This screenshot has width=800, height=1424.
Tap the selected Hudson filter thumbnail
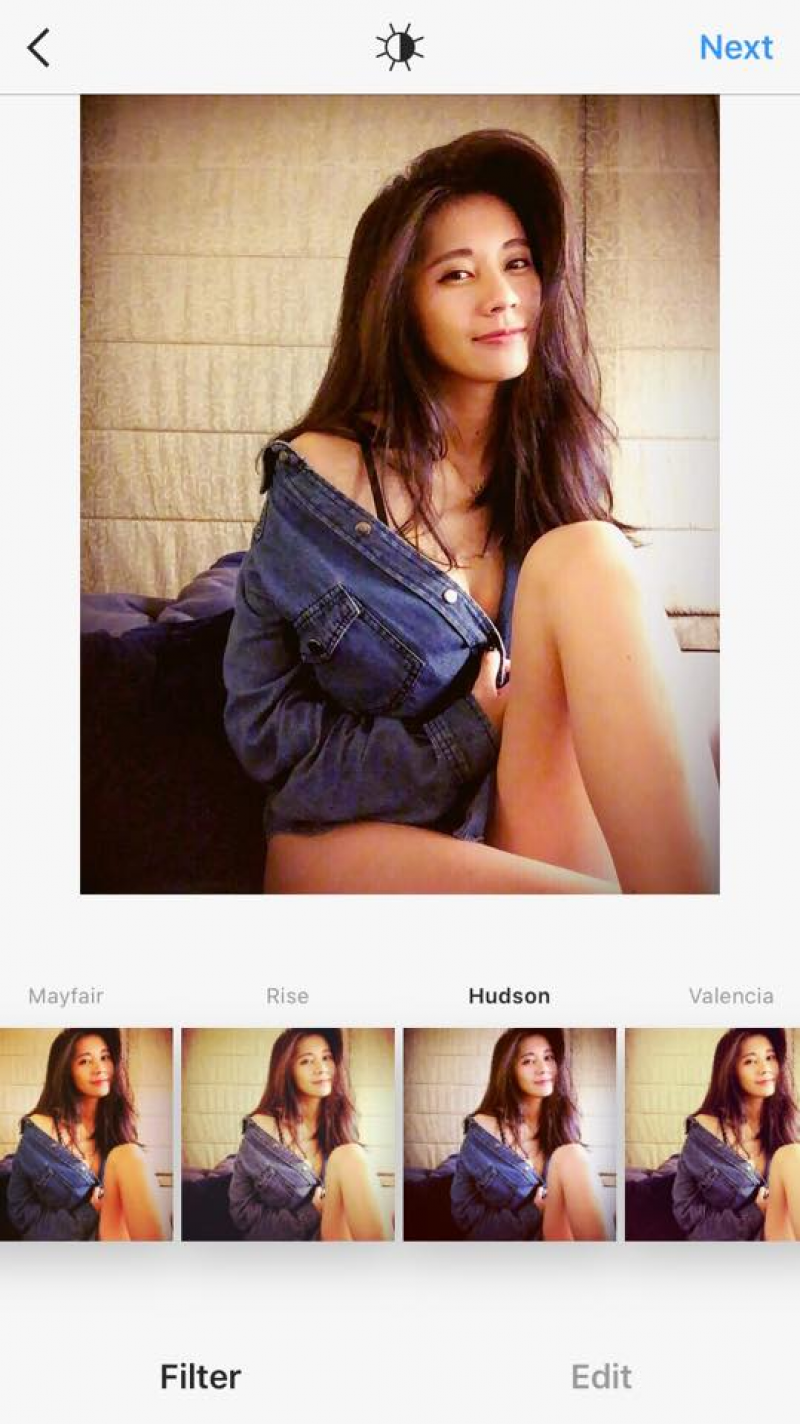point(510,1134)
